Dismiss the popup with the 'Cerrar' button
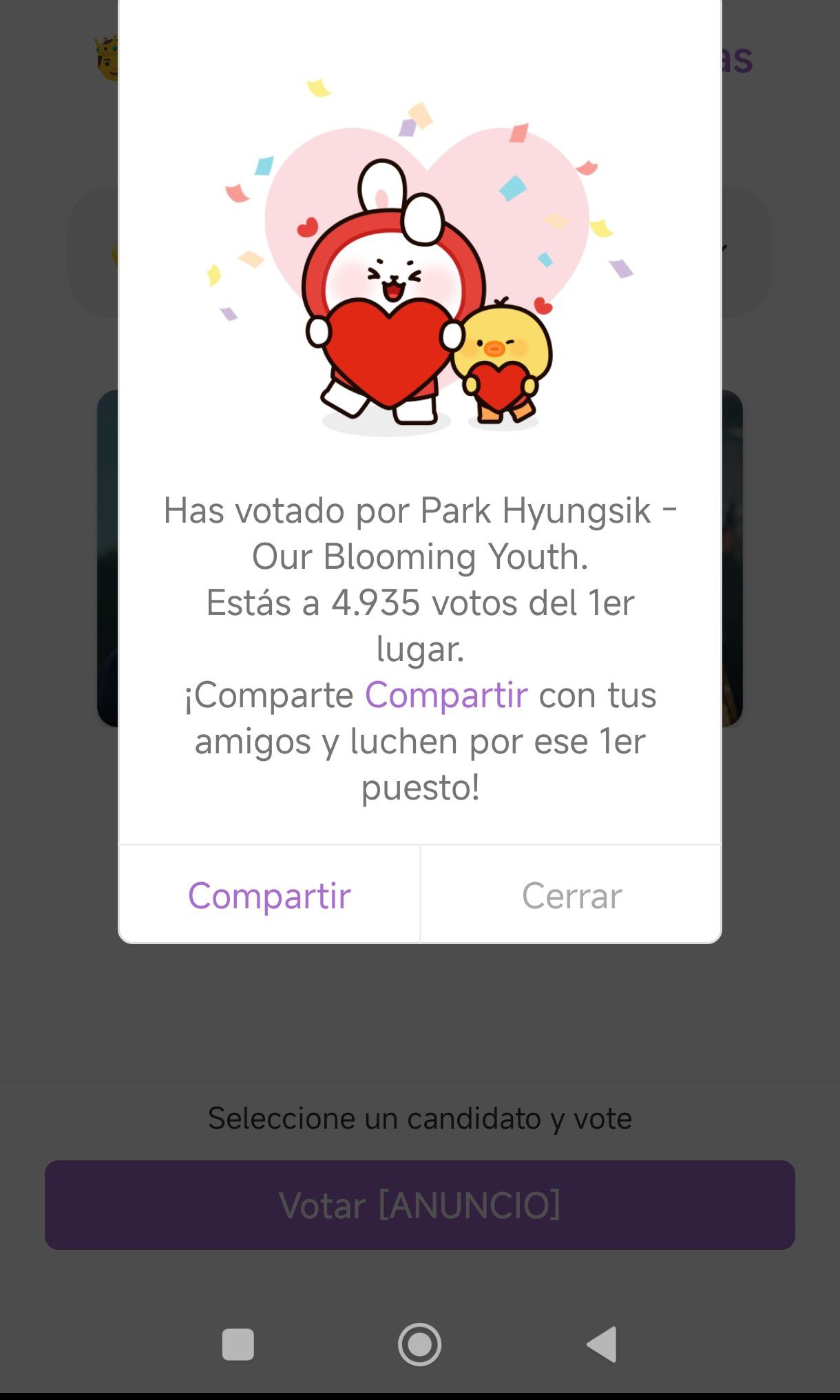The height and width of the screenshot is (1400, 840). point(571,895)
